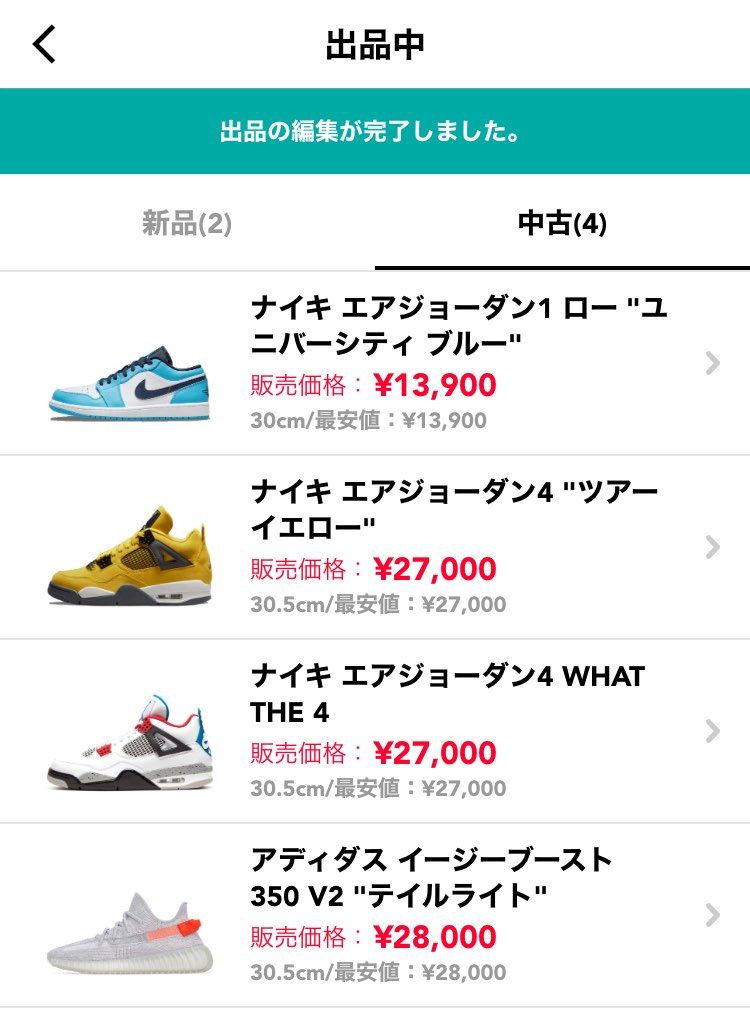Switch to the 新品(2) tab
The height and width of the screenshot is (1027, 750).
pos(187,222)
